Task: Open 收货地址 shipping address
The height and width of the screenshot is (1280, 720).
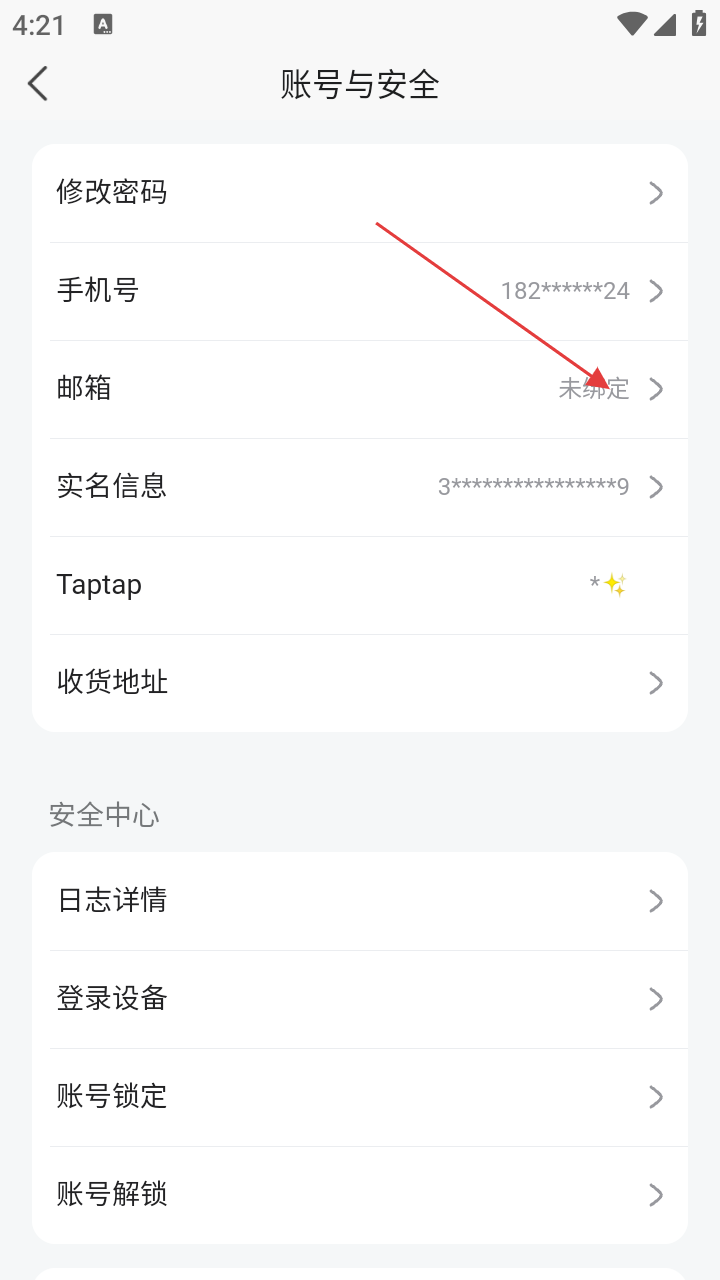Action: coord(360,683)
